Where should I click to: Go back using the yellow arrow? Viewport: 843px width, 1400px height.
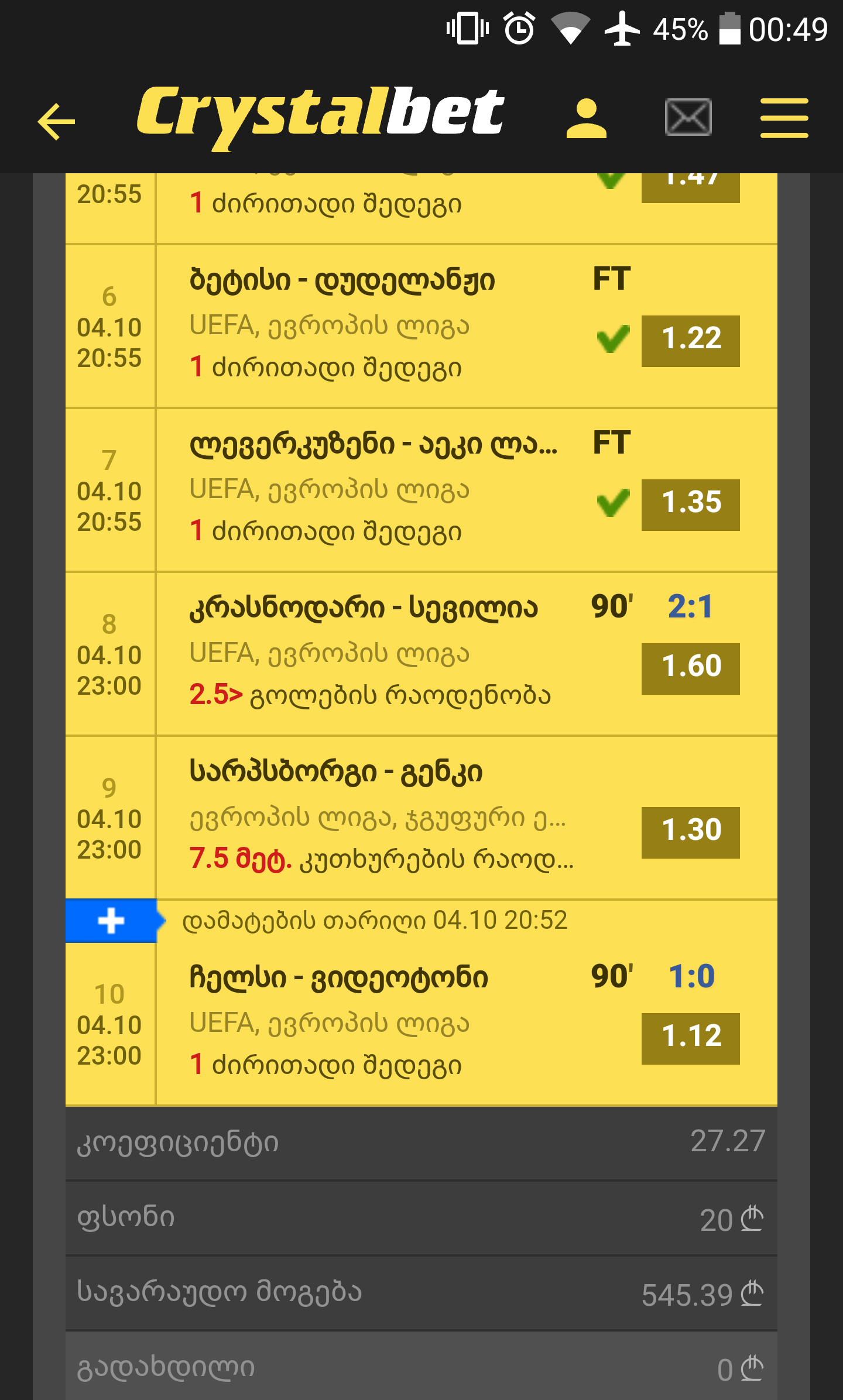tap(57, 121)
